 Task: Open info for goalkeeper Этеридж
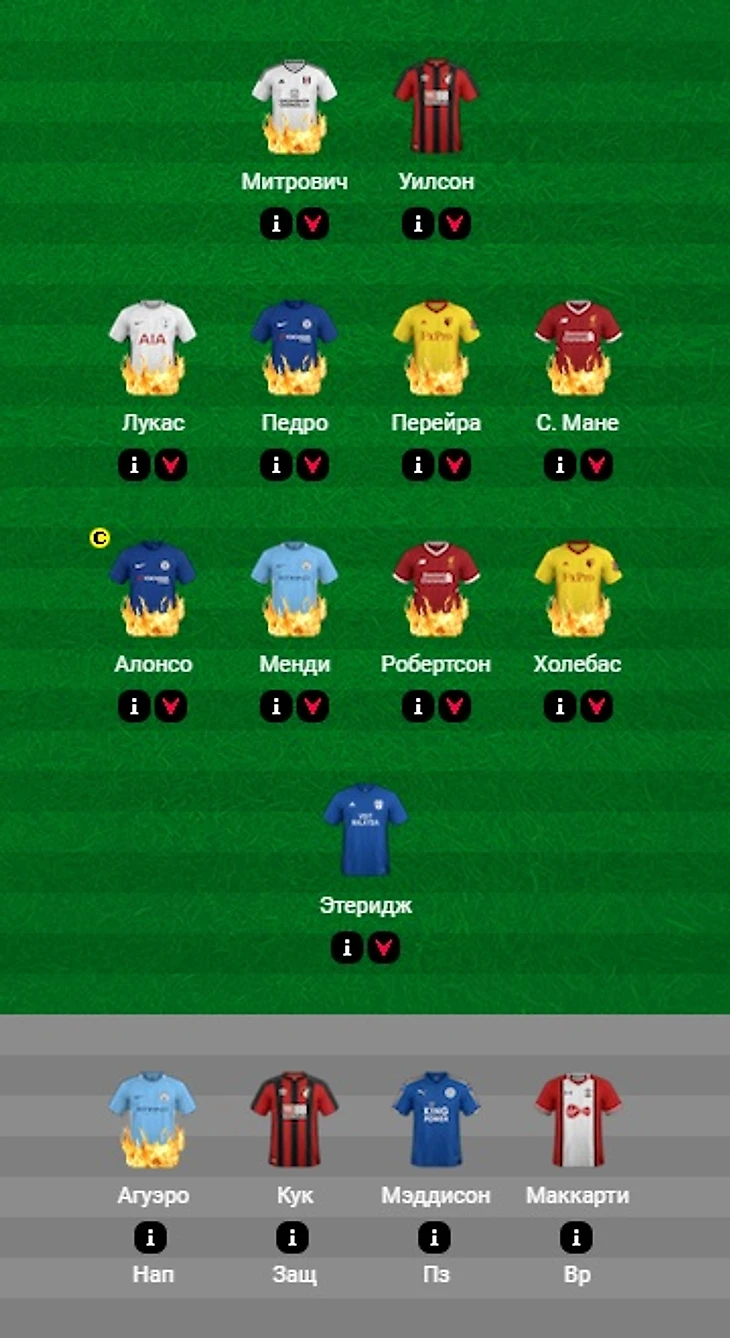pos(347,947)
